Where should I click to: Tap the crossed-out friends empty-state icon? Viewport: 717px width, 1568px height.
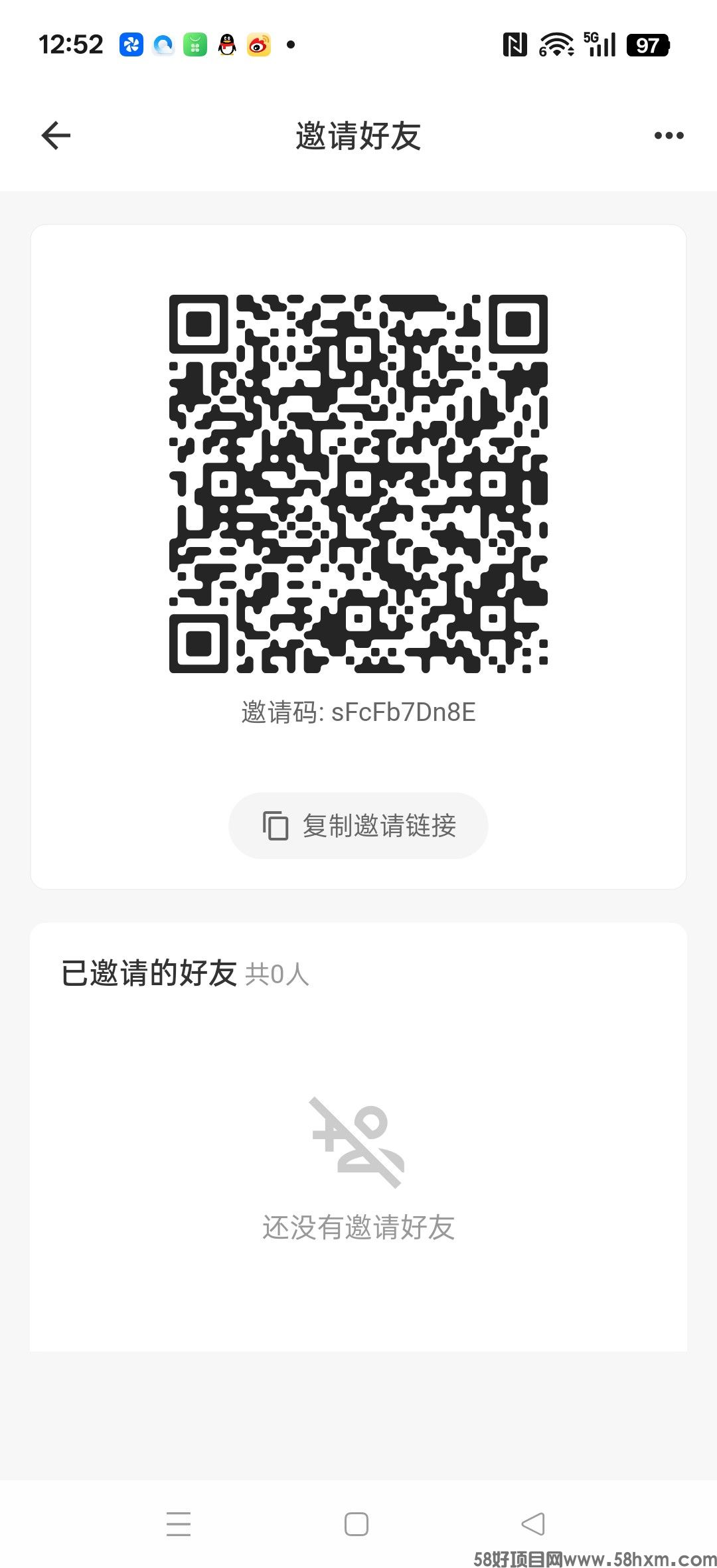click(357, 1144)
